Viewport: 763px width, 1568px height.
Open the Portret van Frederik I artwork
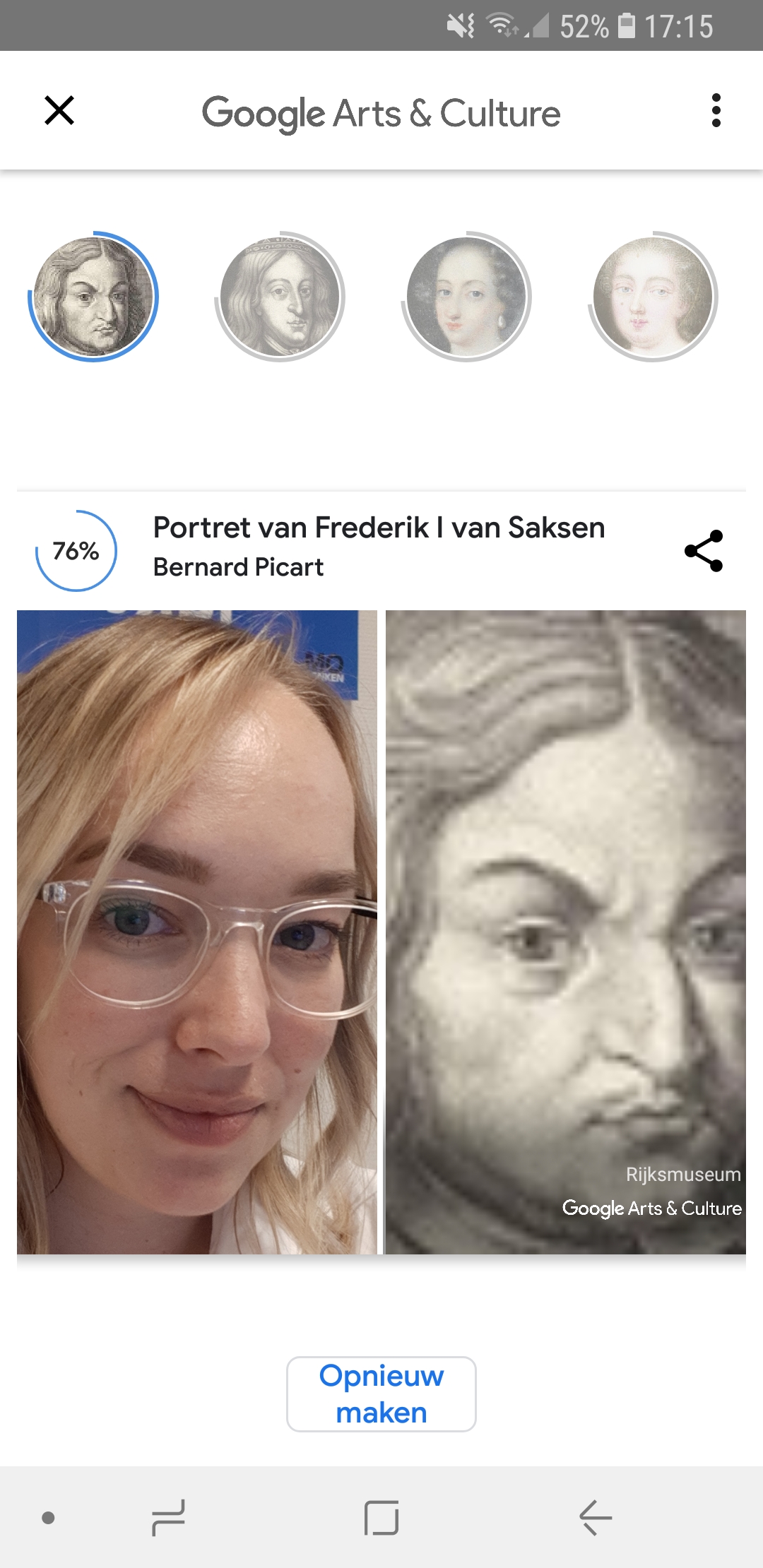tap(565, 932)
